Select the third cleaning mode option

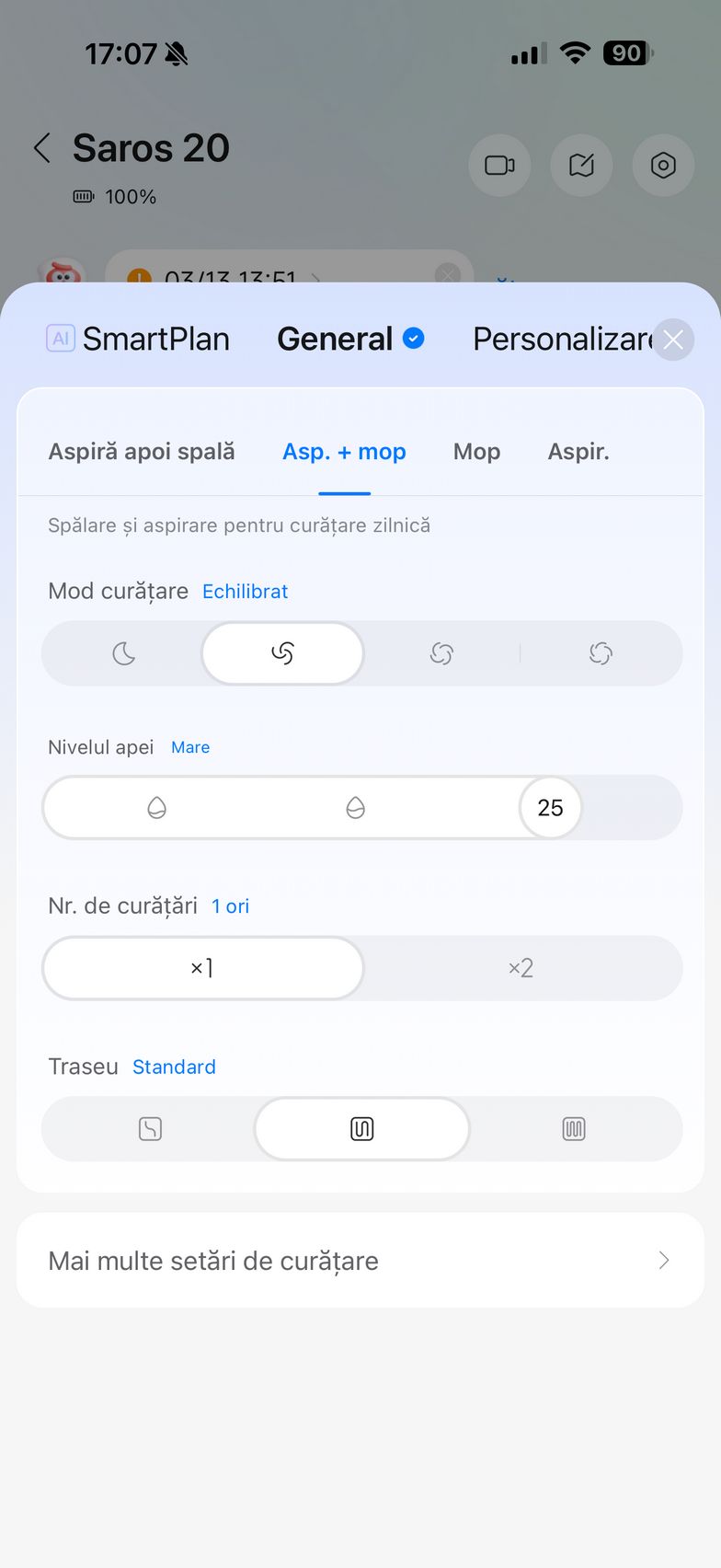[x=441, y=653]
